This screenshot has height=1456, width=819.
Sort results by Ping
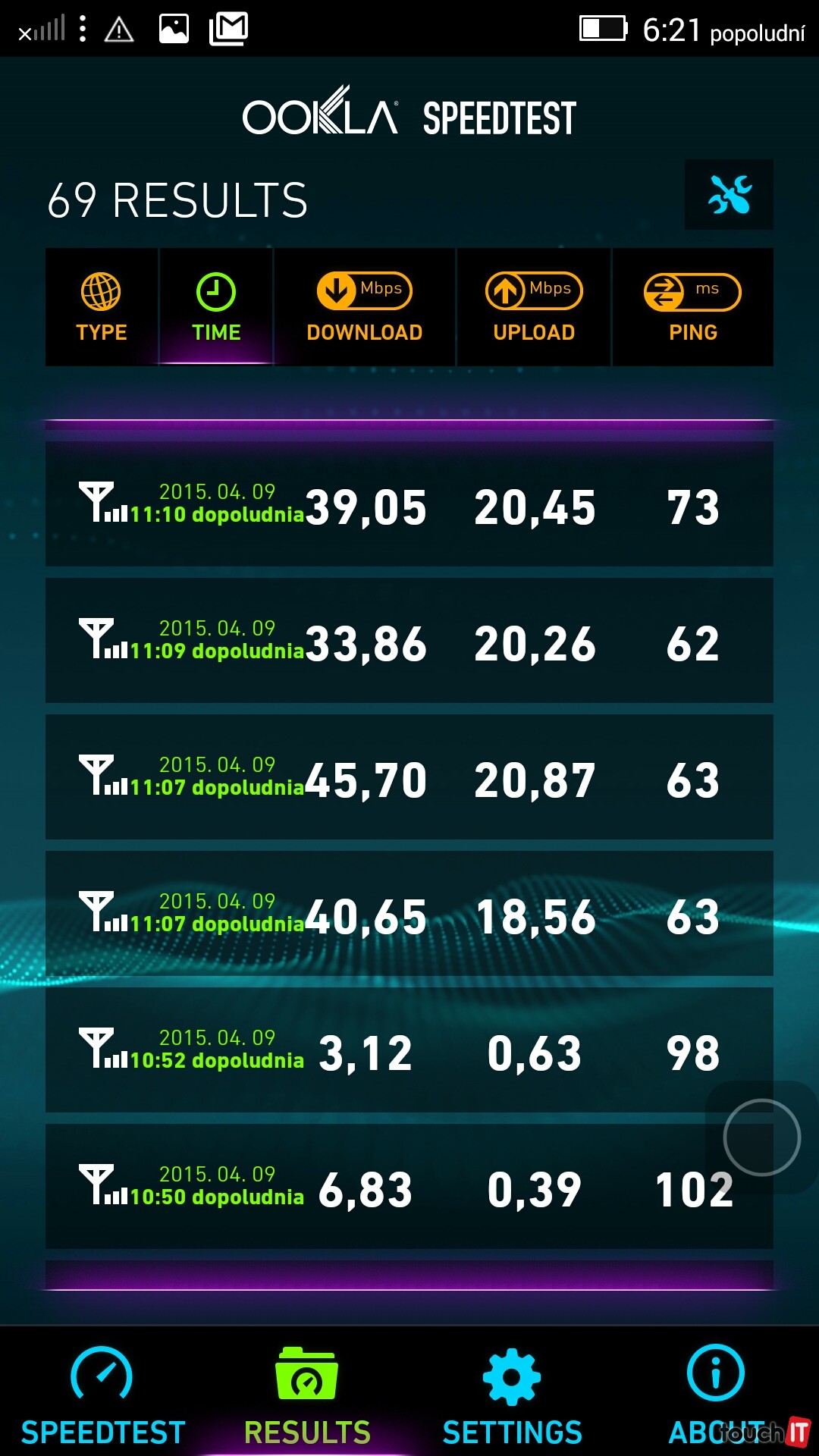click(x=692, y=307)
